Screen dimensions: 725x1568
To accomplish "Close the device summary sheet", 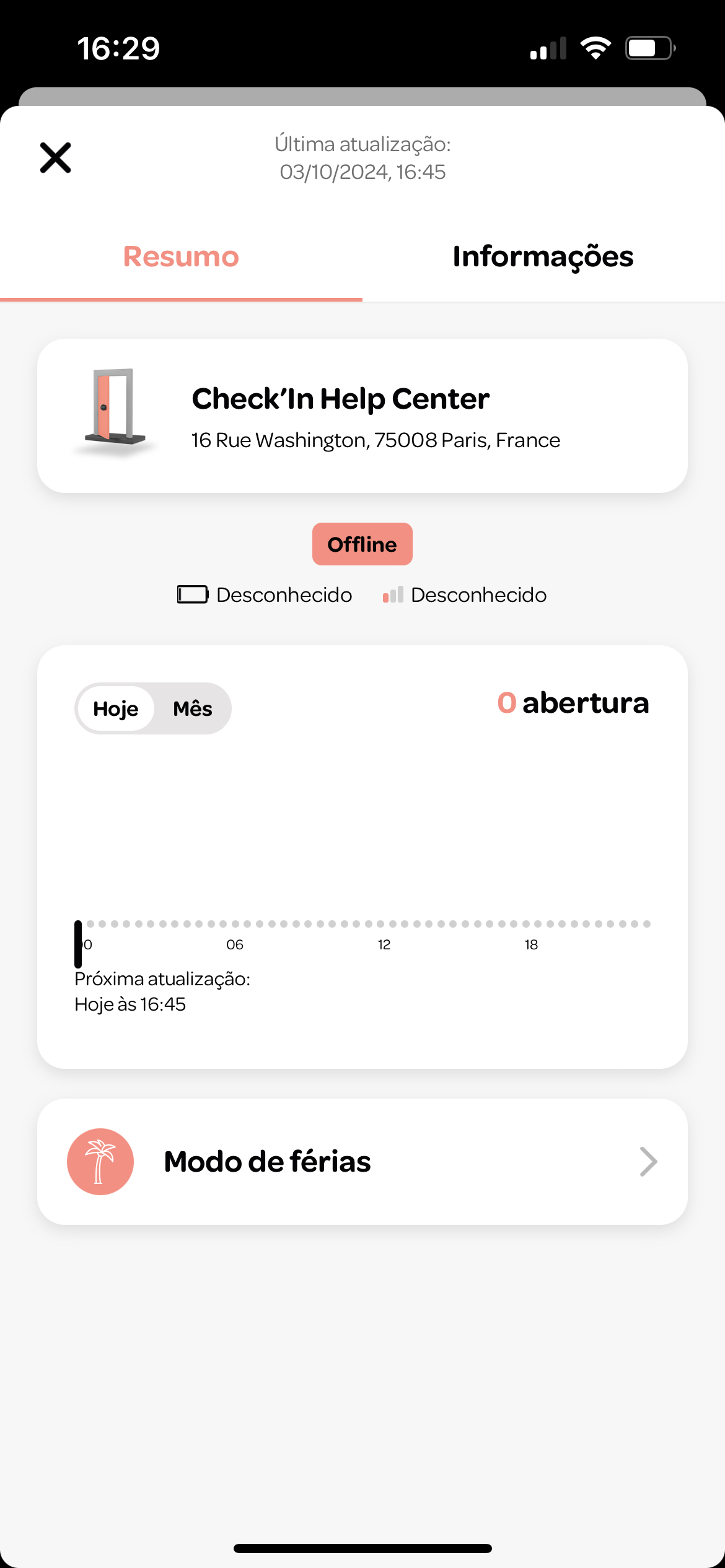I will pos(56,158).
